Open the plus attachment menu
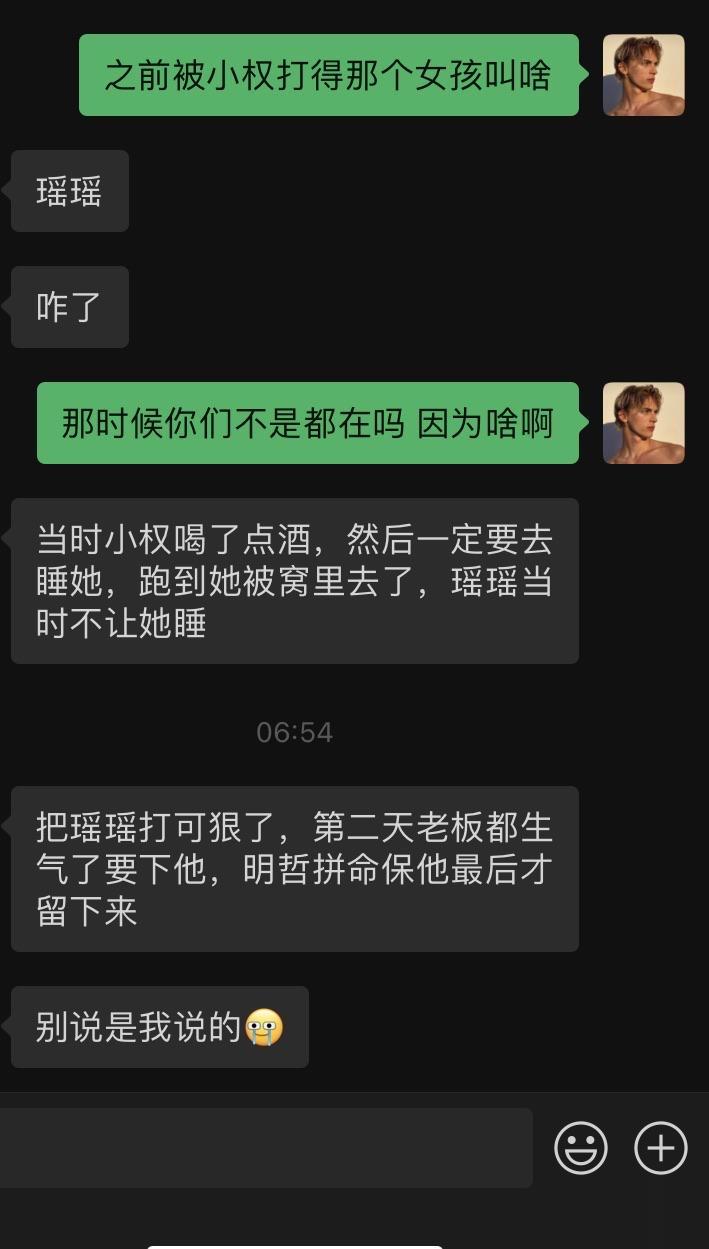Viewport: 709px width, 1249px height. [x=661, y=1147]
